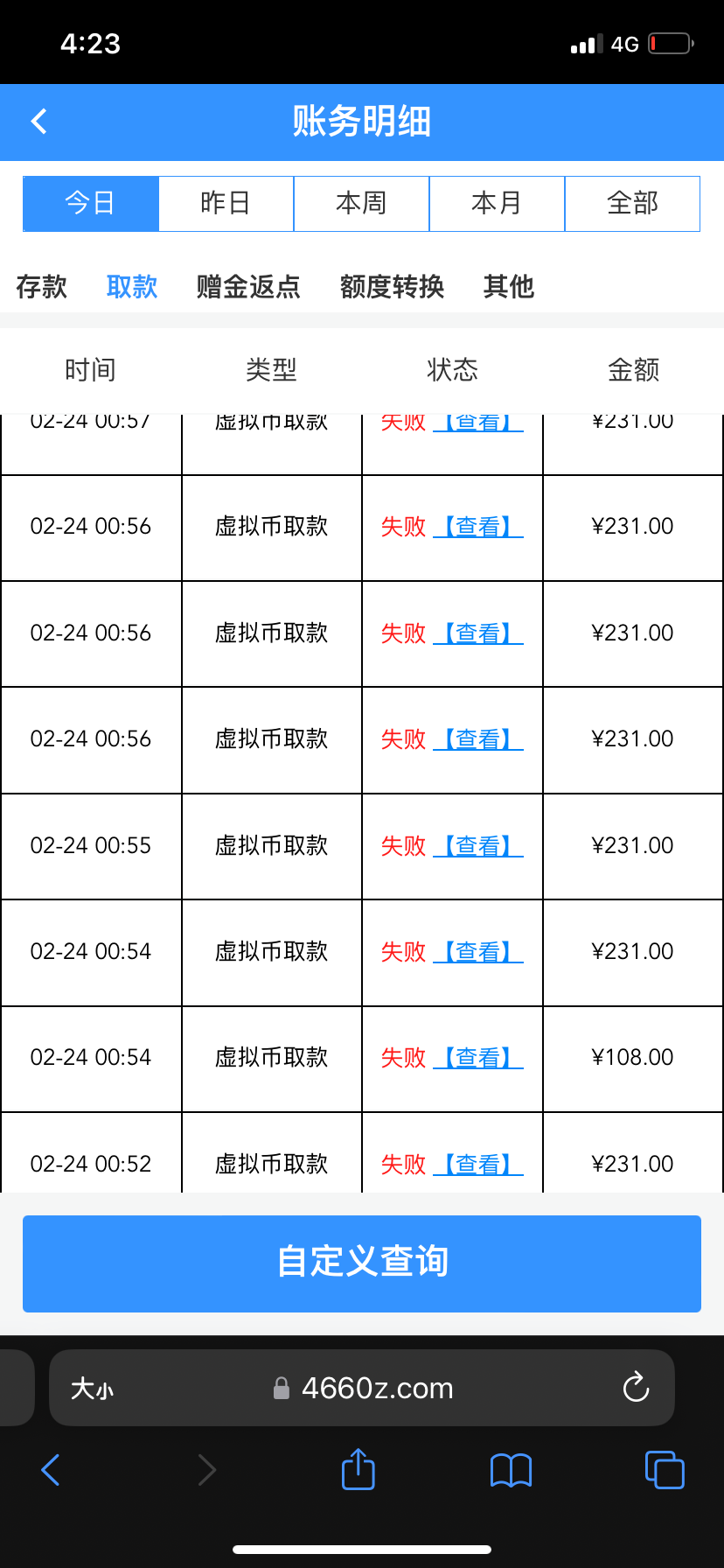Tap the 4660z.com address bar
Image resolution: width=724 pixels, height=1568 pixels.
click(376, 1389)
